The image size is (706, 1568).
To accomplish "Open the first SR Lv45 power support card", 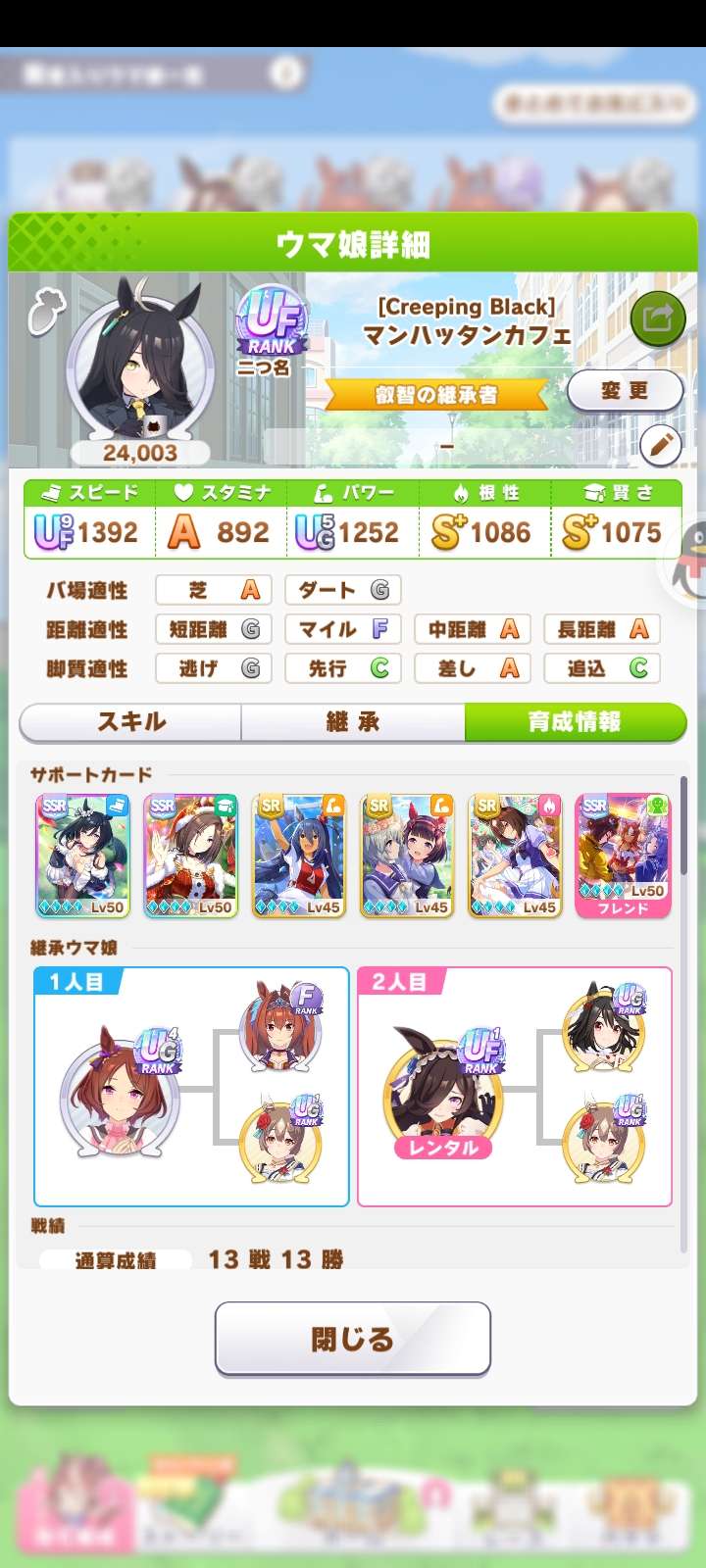I will coord(299,856).
